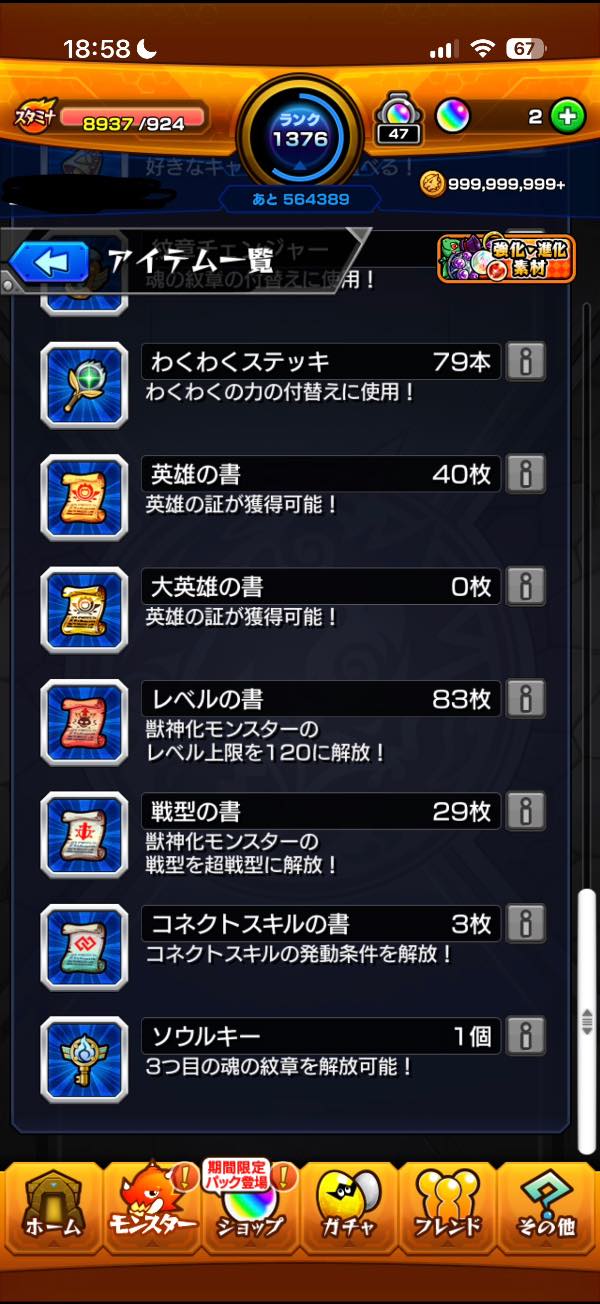Show info for 戦型の書
This screenshot has width=600, height=1304.
pos(526,811)
